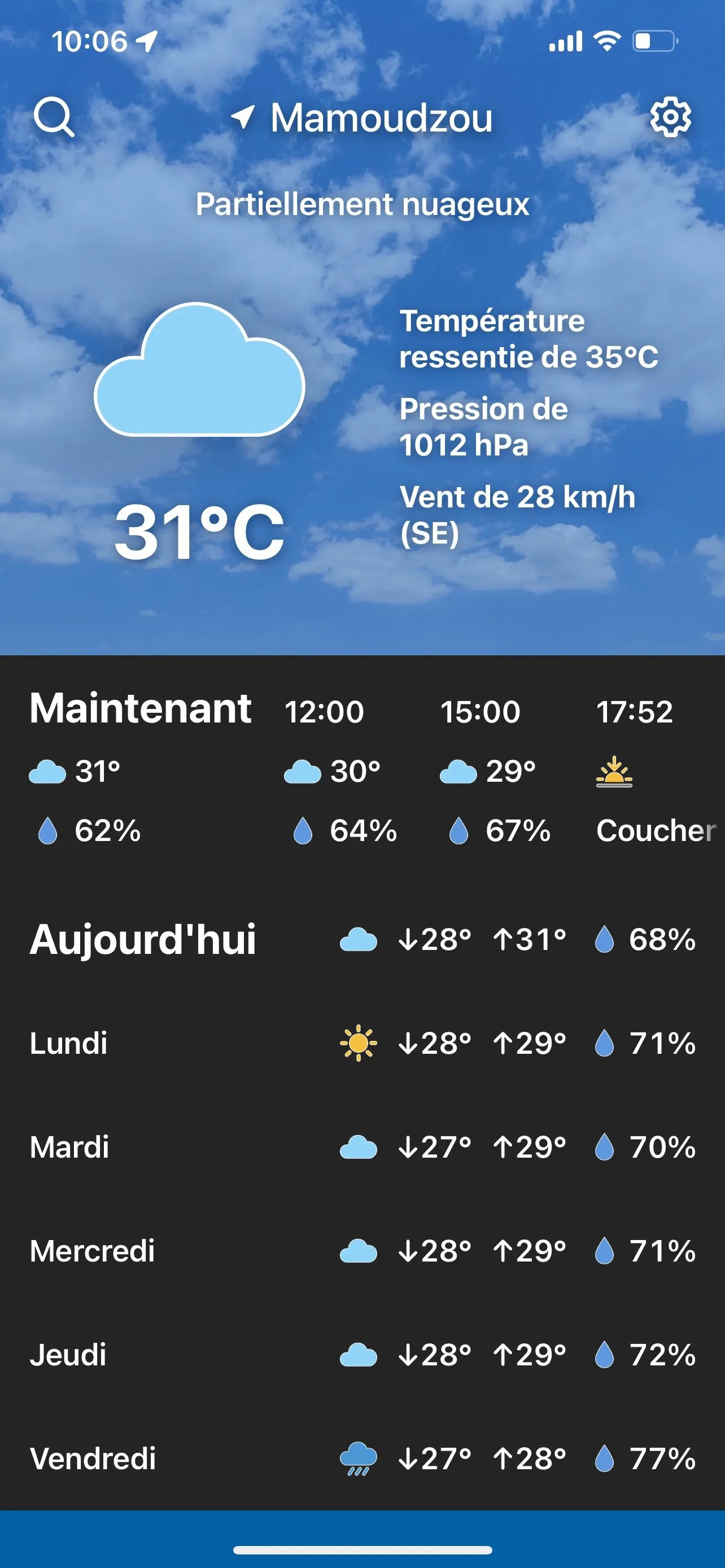Image resolution: width=725 pixels, height=1568 pixels.
Task: Open the city search magnifier
Action: (54, 117)
